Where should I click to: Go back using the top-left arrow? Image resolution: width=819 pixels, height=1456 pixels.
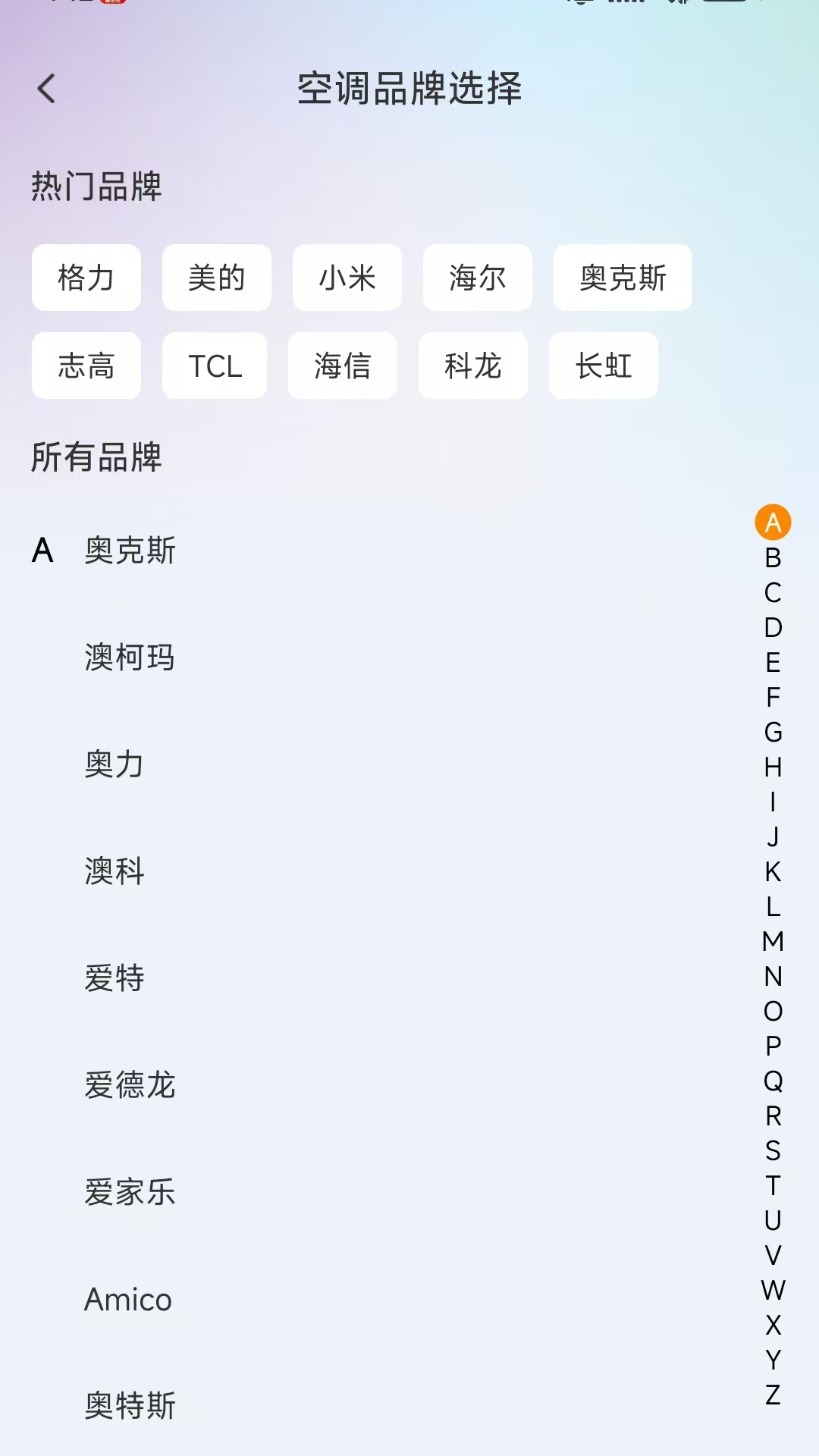click(x=46, y=89)
